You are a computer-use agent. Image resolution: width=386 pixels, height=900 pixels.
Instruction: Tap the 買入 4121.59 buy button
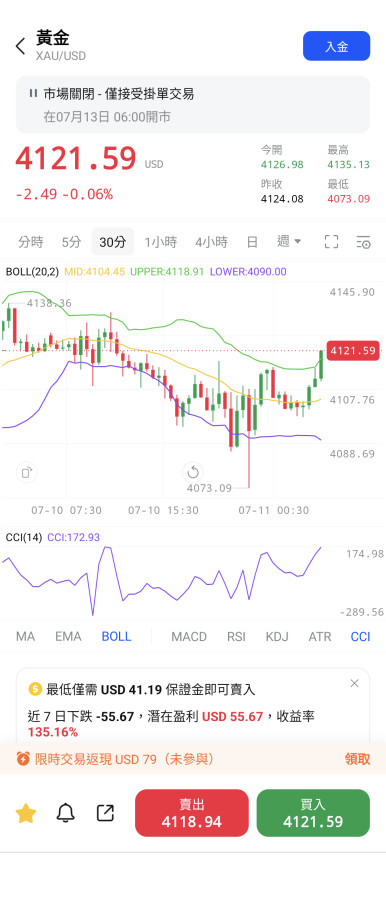click(x=313, y=813)
